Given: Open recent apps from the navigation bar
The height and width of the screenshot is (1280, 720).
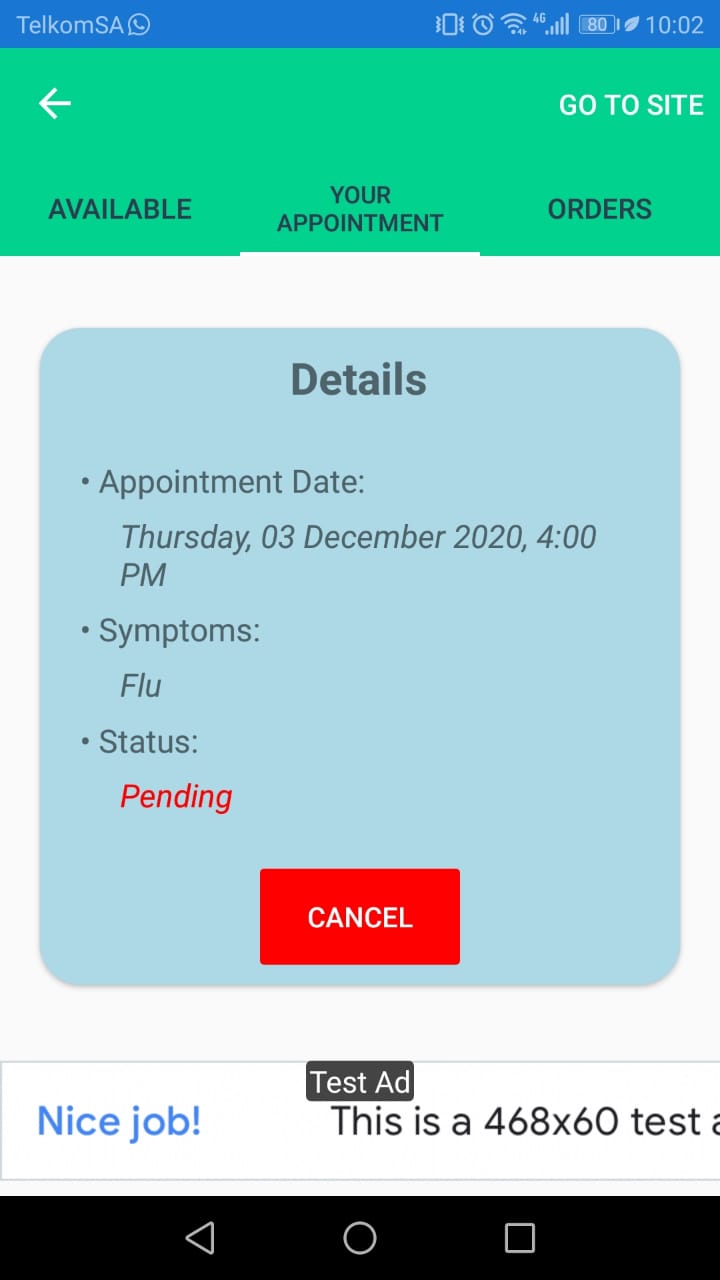Looking at the screenshot, I should pos(520,1238).
